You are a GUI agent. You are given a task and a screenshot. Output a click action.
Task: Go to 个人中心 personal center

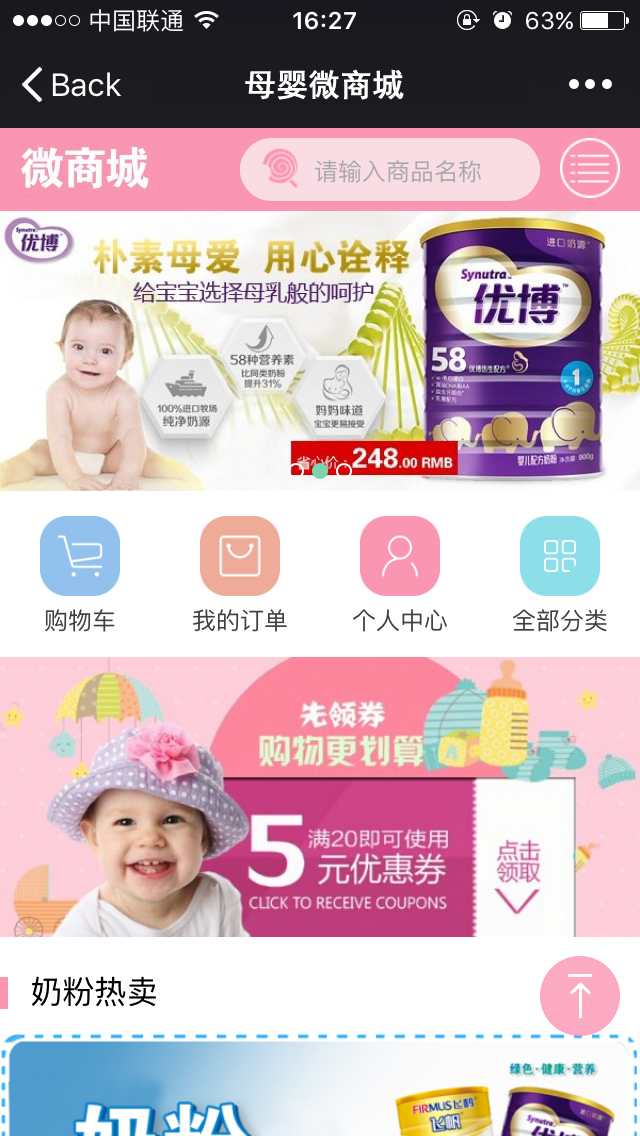[x=400, y=573]
